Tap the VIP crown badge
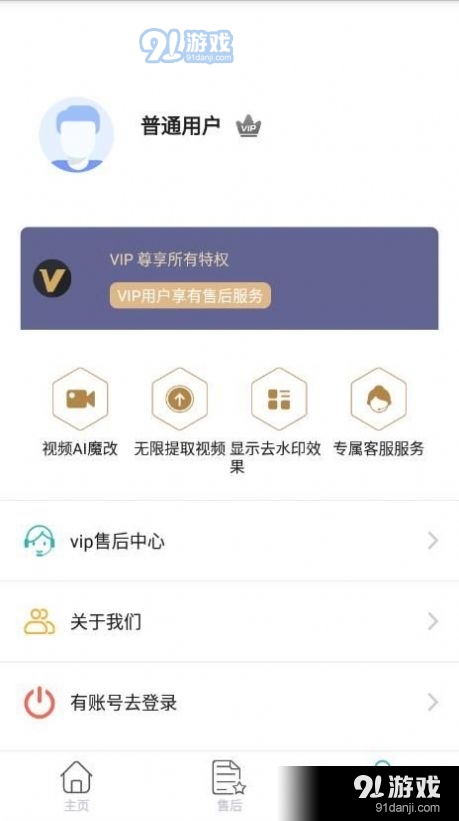Viewport: 459px width, 821px height. (248, 126)
